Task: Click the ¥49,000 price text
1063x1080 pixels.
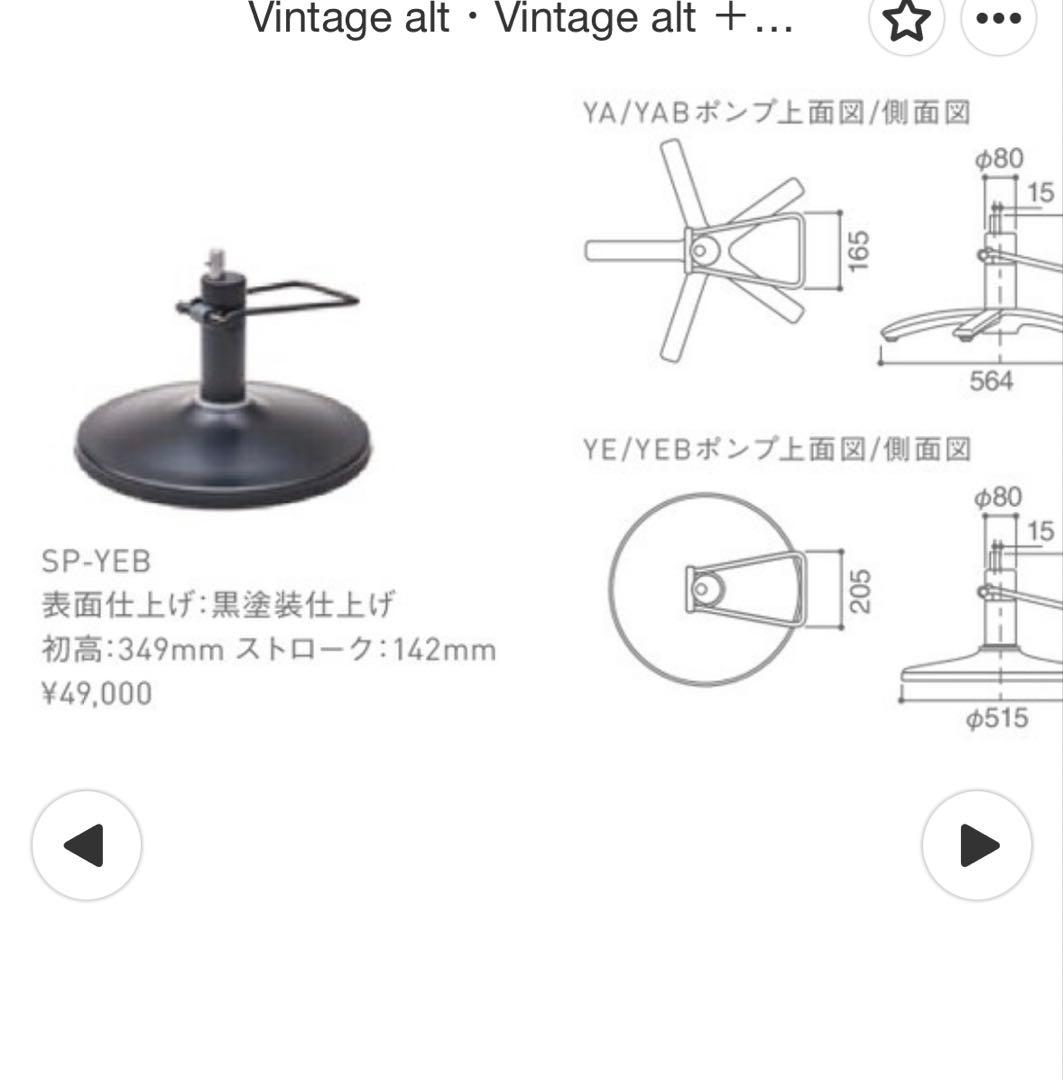Action: point(95,690)
